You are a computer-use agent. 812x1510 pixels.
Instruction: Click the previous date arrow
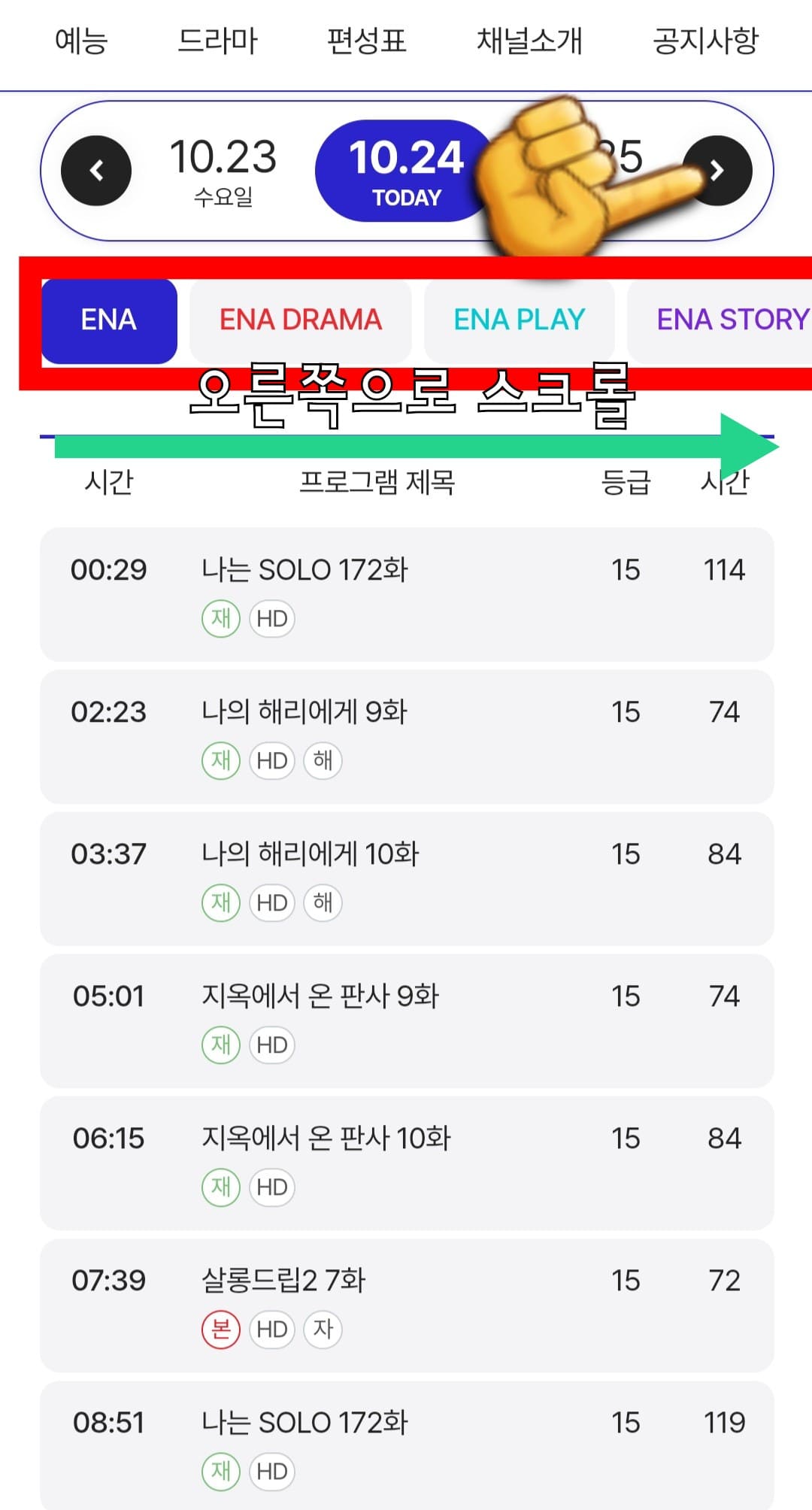click(x=96, y=171)
